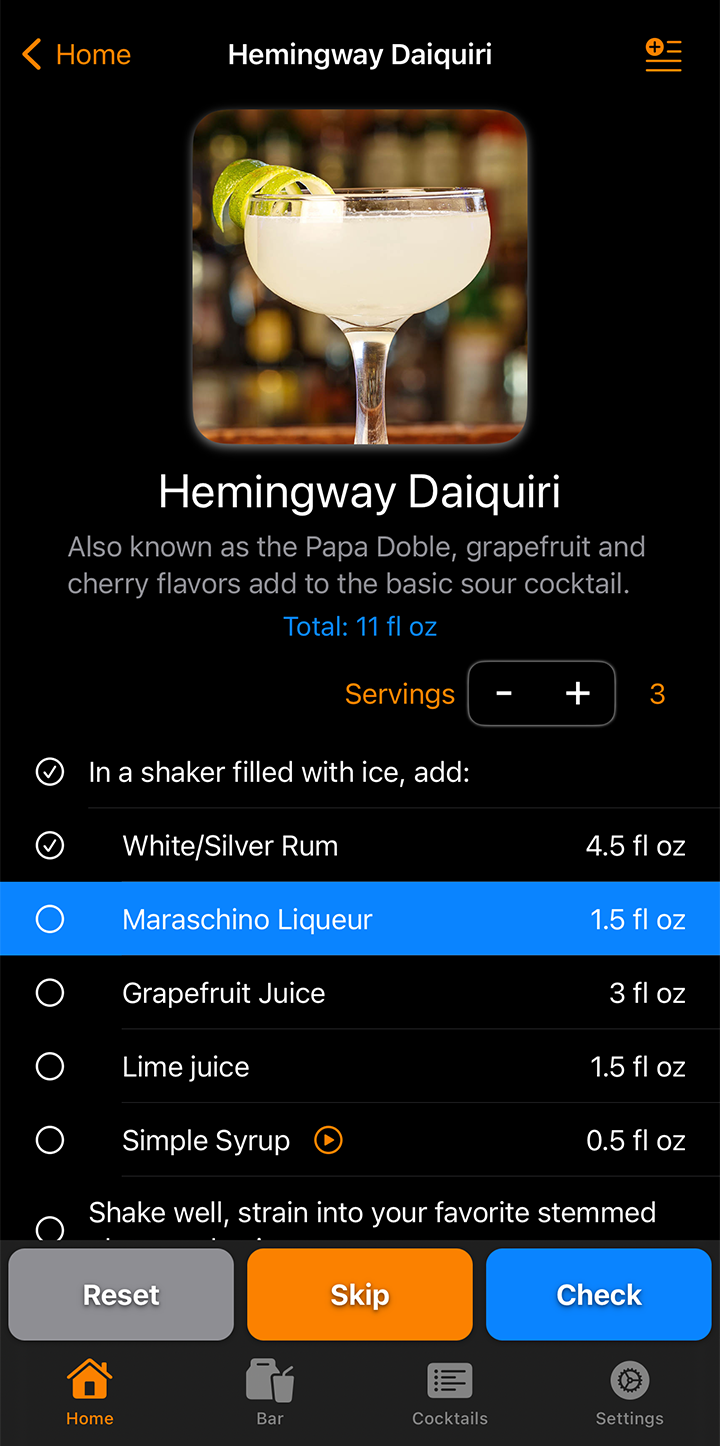Increase the servings count

coord(578,694)
